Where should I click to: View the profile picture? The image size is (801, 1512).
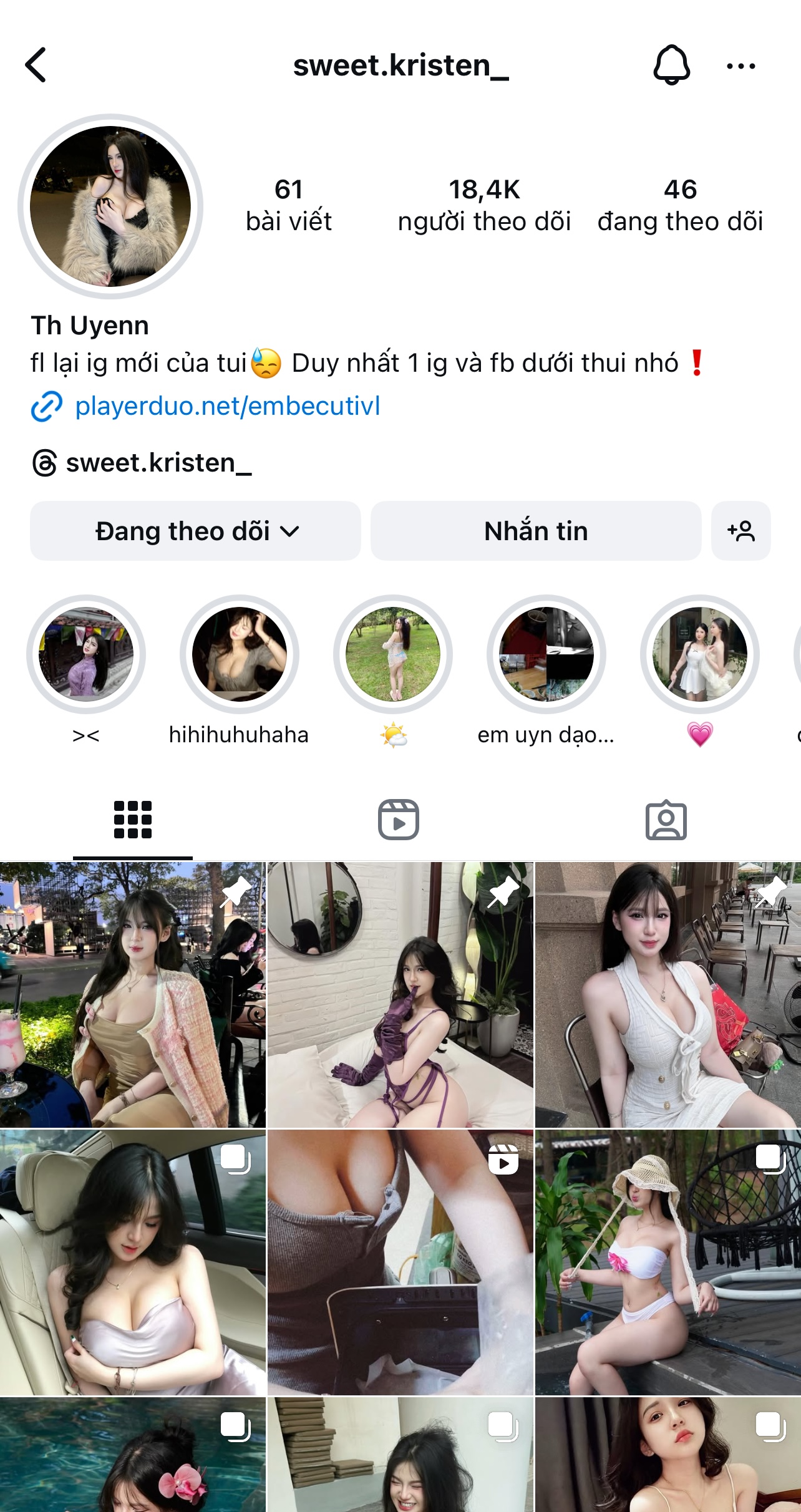[x=110, y=206]
